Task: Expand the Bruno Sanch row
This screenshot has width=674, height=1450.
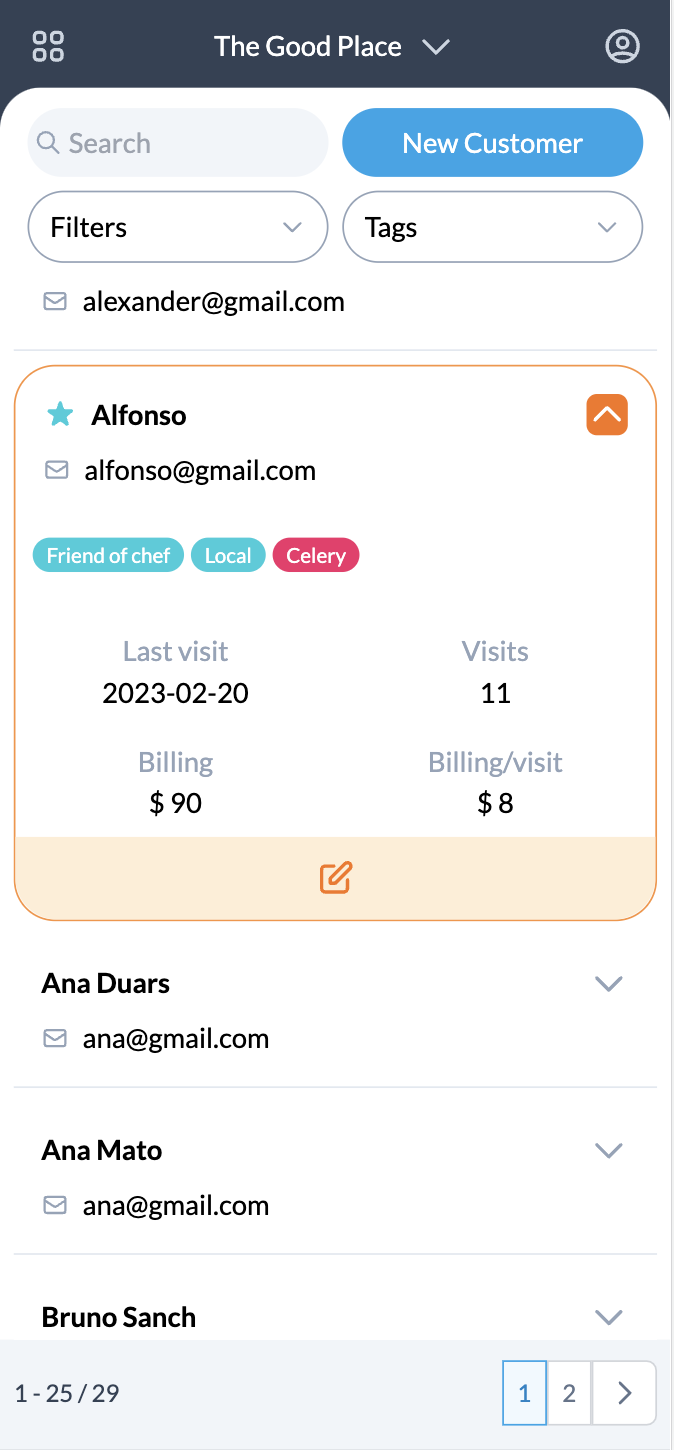Action: (x=608, y=1317)
